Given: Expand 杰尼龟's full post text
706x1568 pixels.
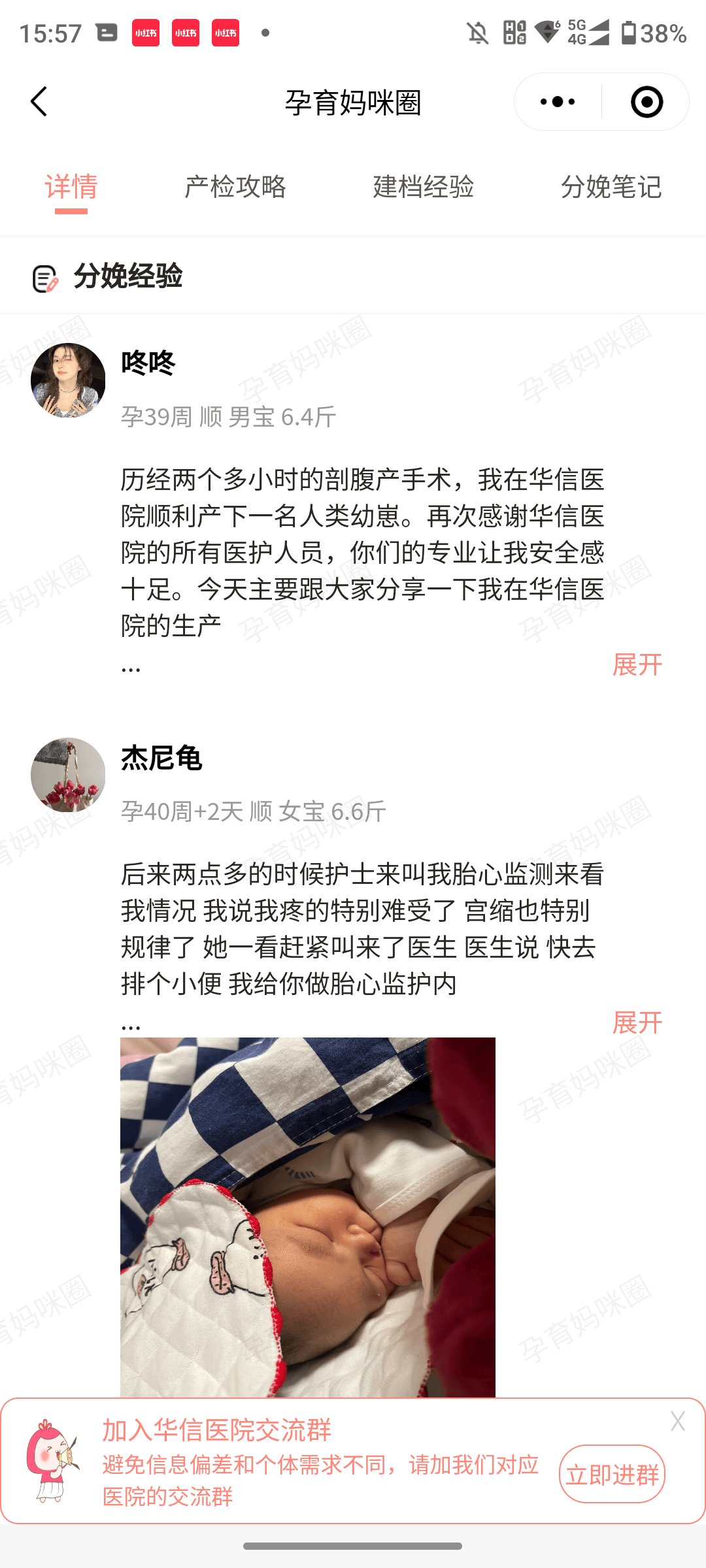Looking at the screenshot, I should [x=637, y=1022].
